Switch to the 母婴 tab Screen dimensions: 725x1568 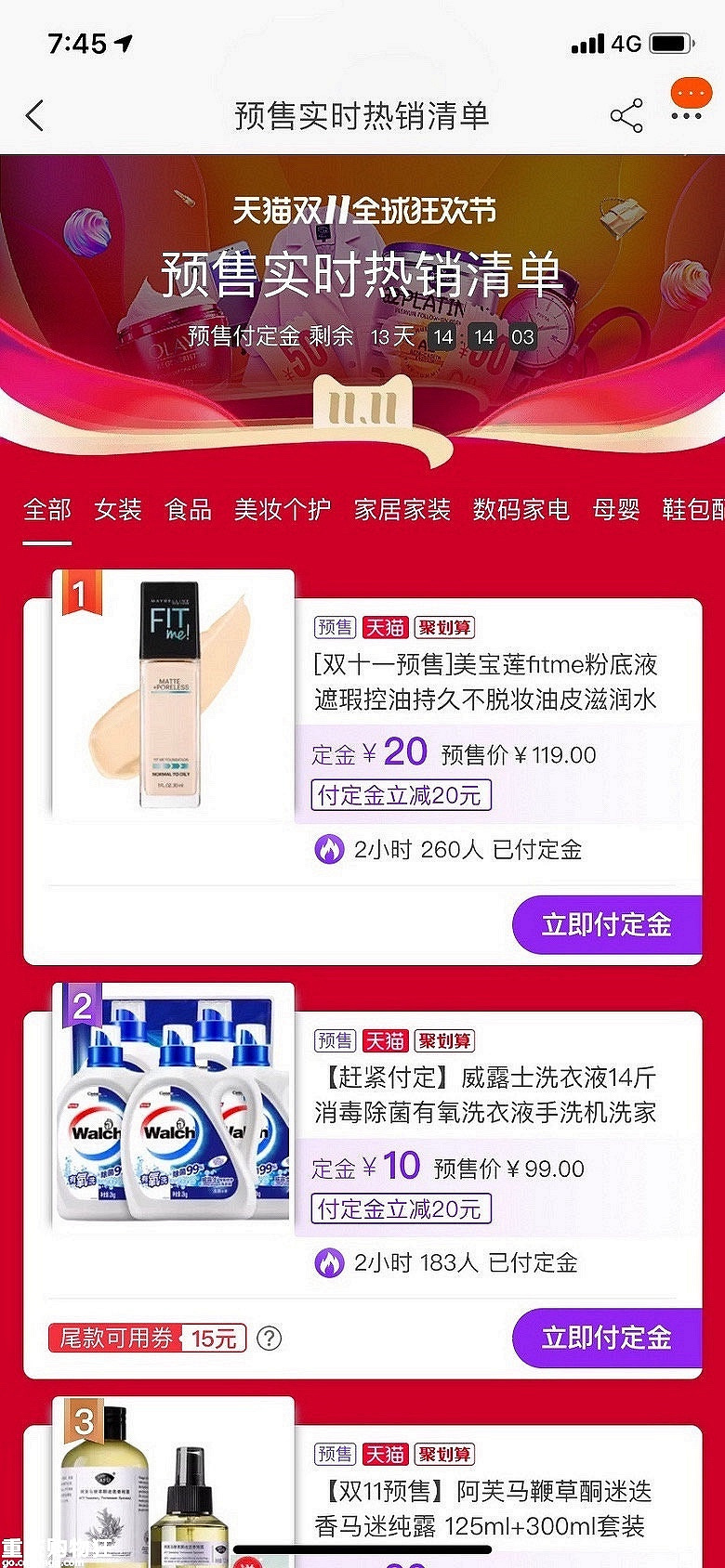coord(616,510)
